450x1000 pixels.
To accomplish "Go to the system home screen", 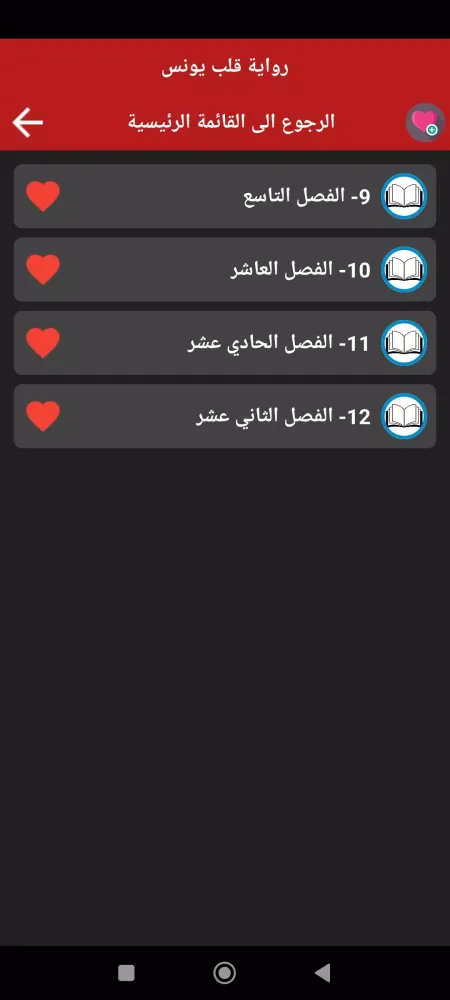I will (224, 973).
